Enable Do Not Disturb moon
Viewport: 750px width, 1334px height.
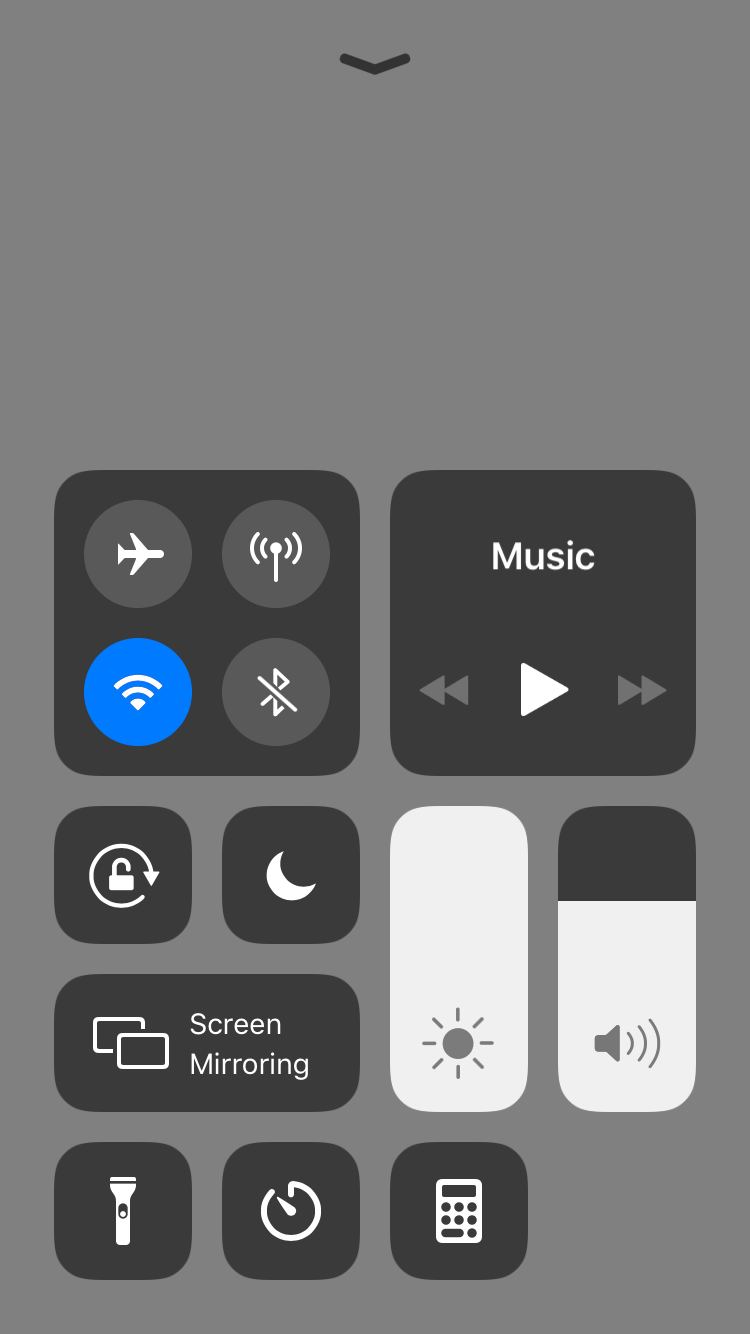(x=291, y=875)
